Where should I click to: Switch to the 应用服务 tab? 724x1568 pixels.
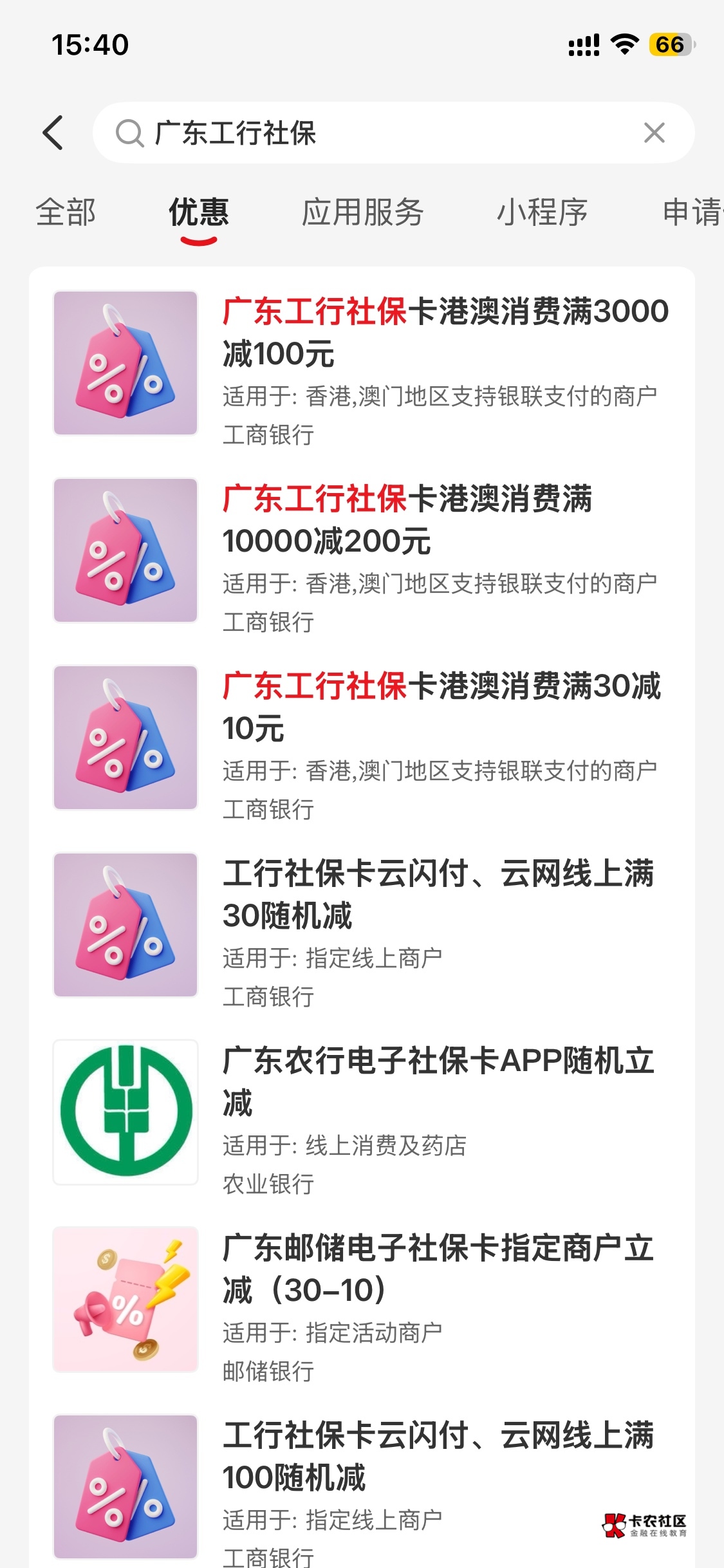pyautogui.click(x=363, y=212)
